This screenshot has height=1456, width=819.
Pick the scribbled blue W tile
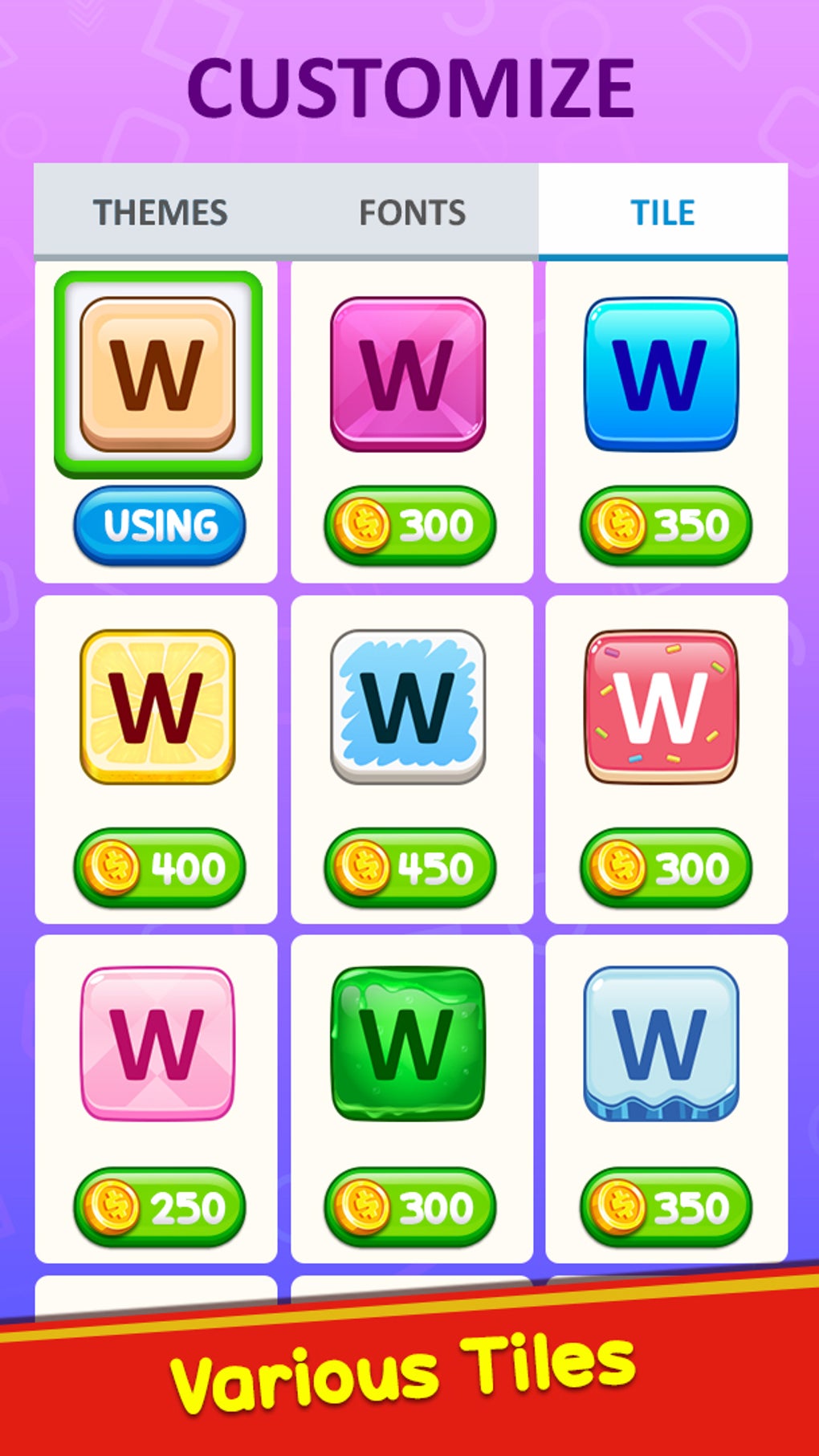[x=410, y=706]
